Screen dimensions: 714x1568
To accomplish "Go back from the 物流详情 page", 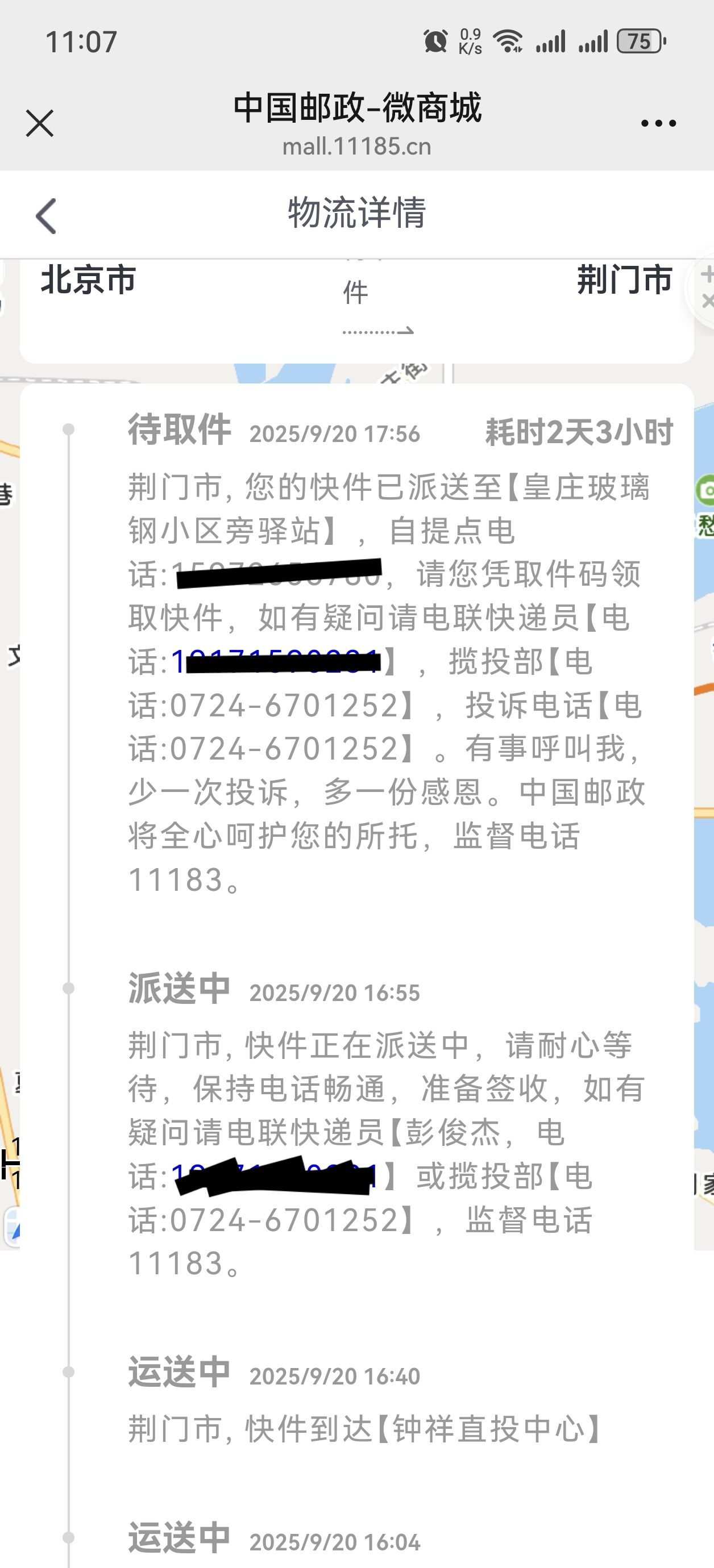I will pyautogui.click(x=46, y=216).
